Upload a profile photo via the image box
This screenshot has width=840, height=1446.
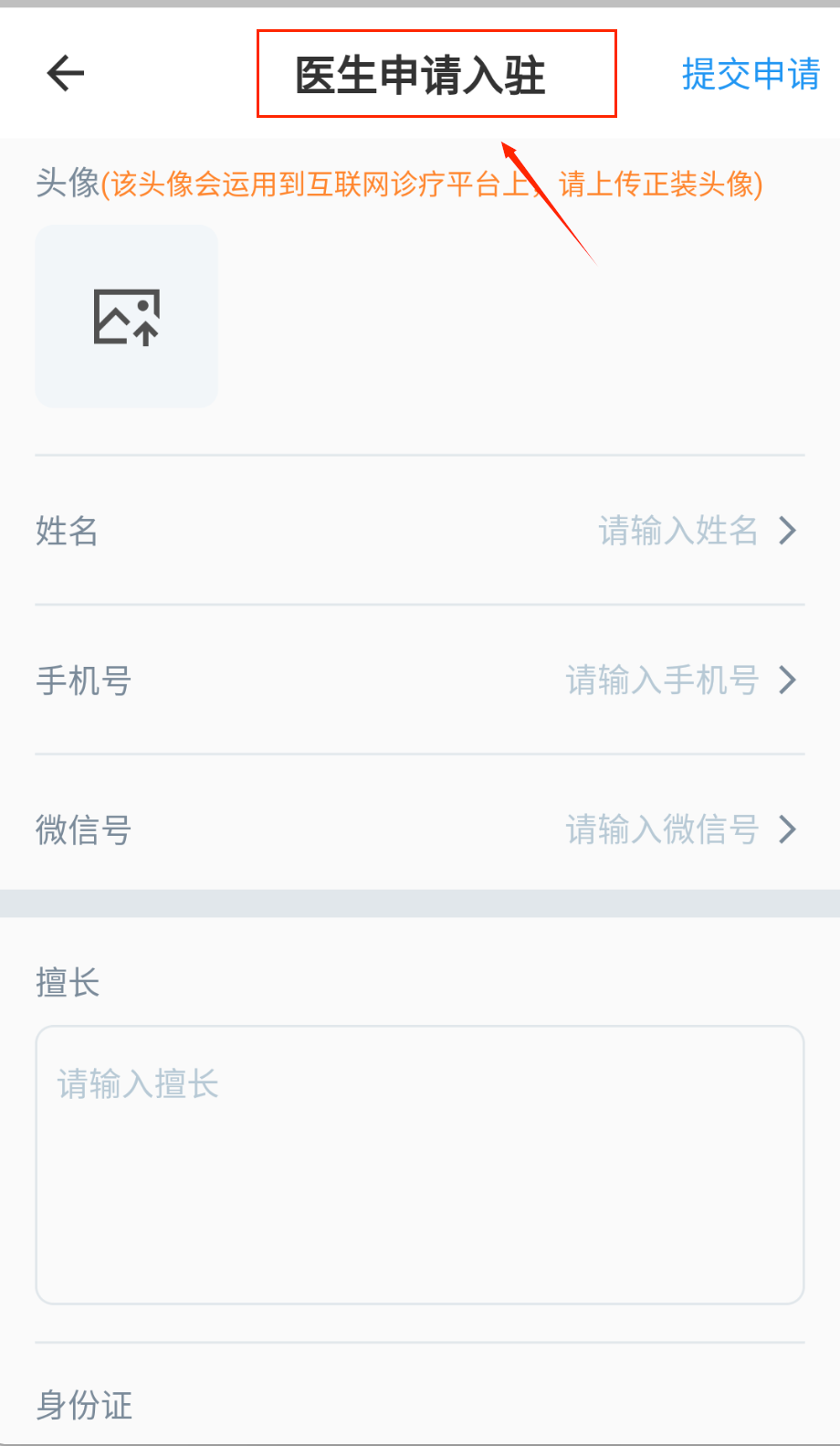point(127,316)
